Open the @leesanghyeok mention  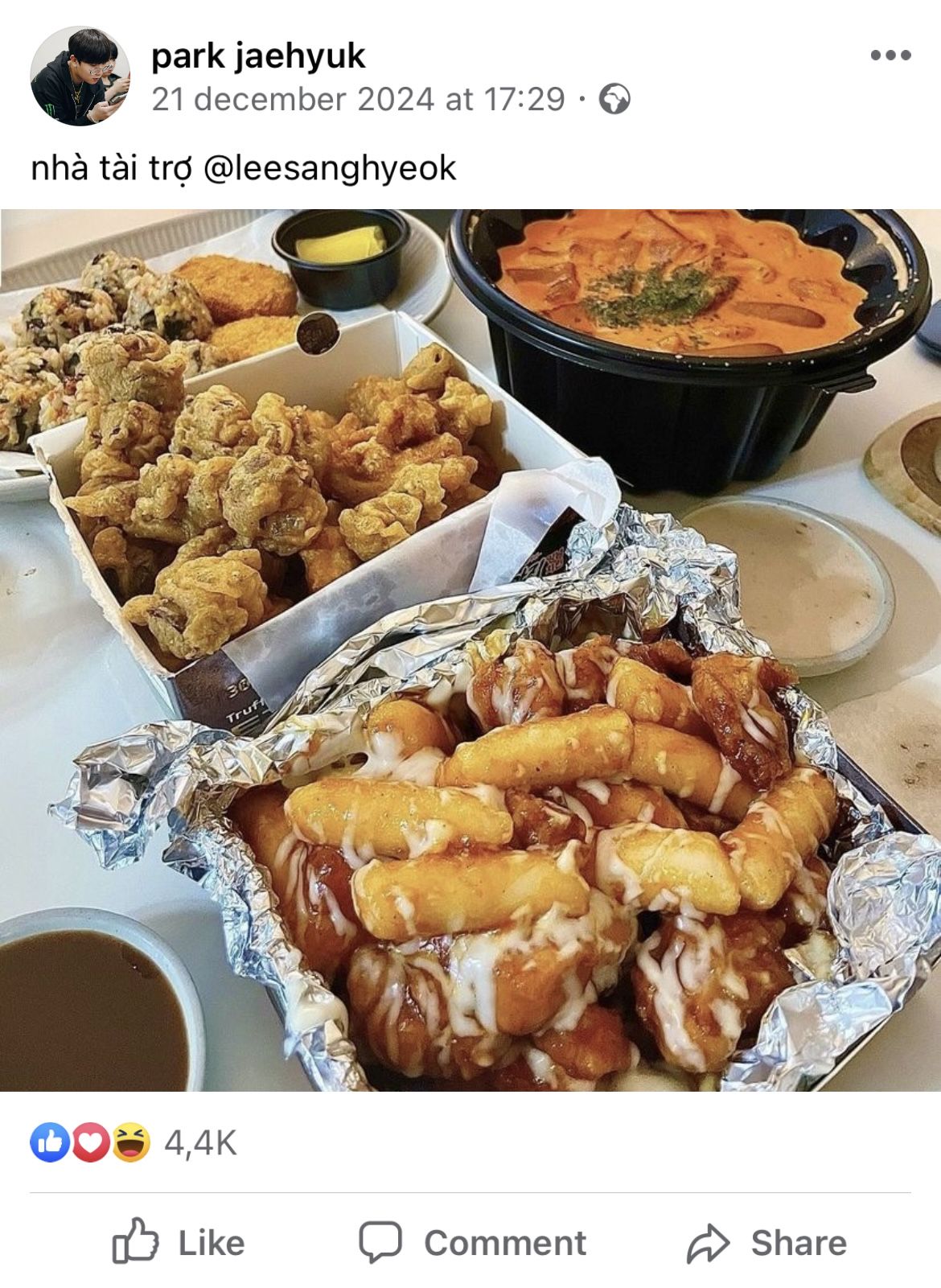330,168
